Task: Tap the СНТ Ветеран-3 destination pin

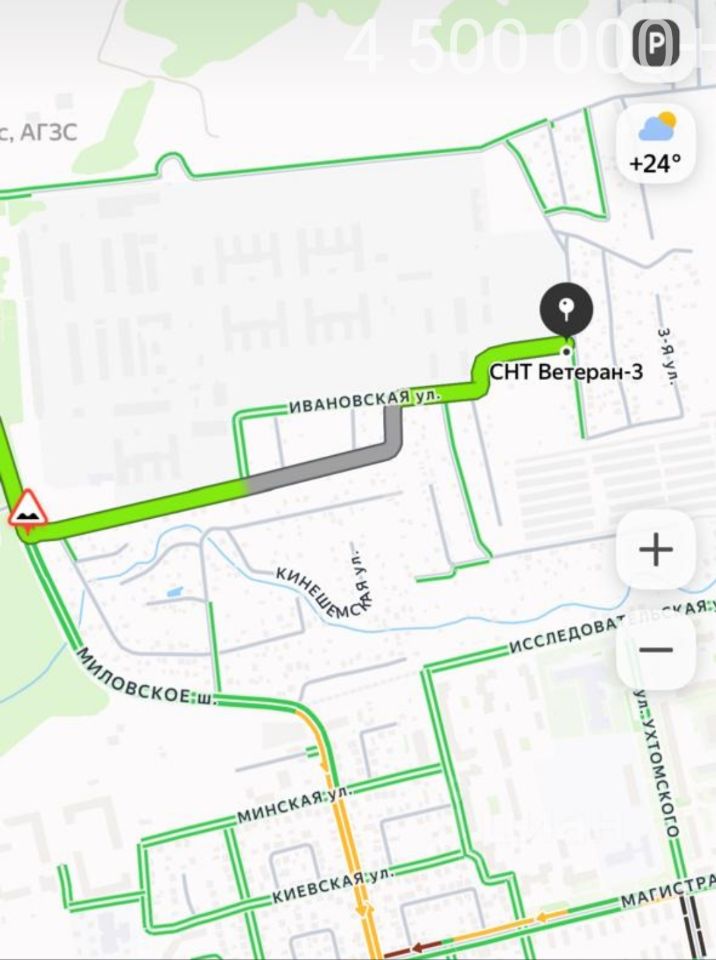Action: 566,311
